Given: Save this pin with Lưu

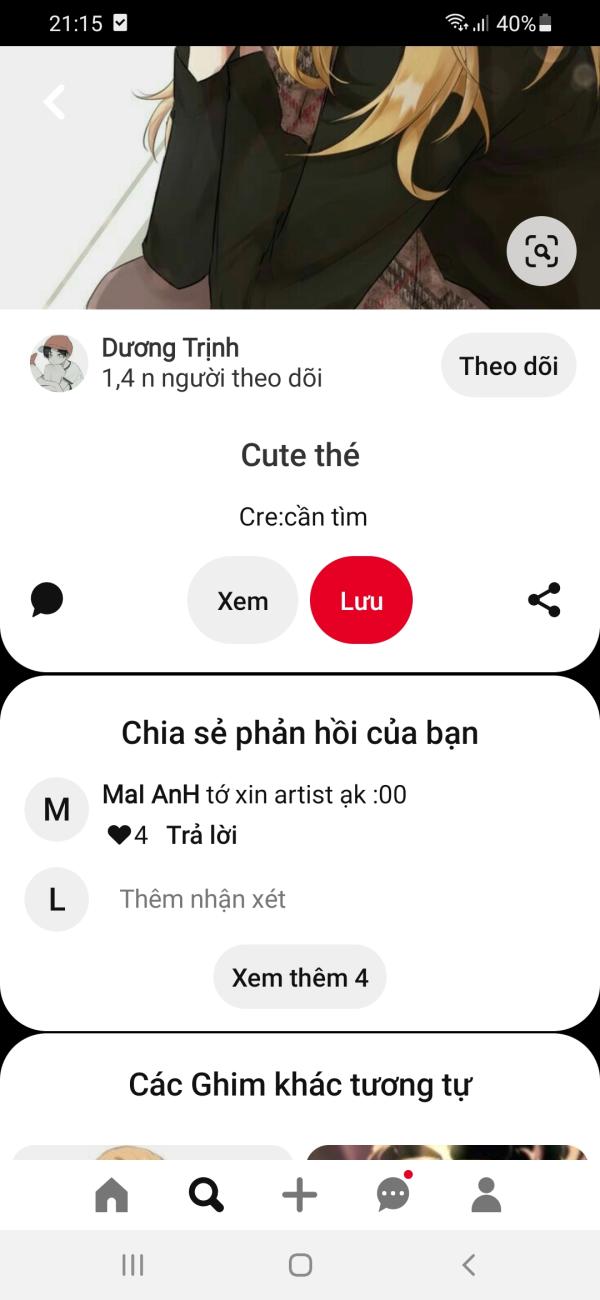Looking at the screenshot, I should (361, 600).
